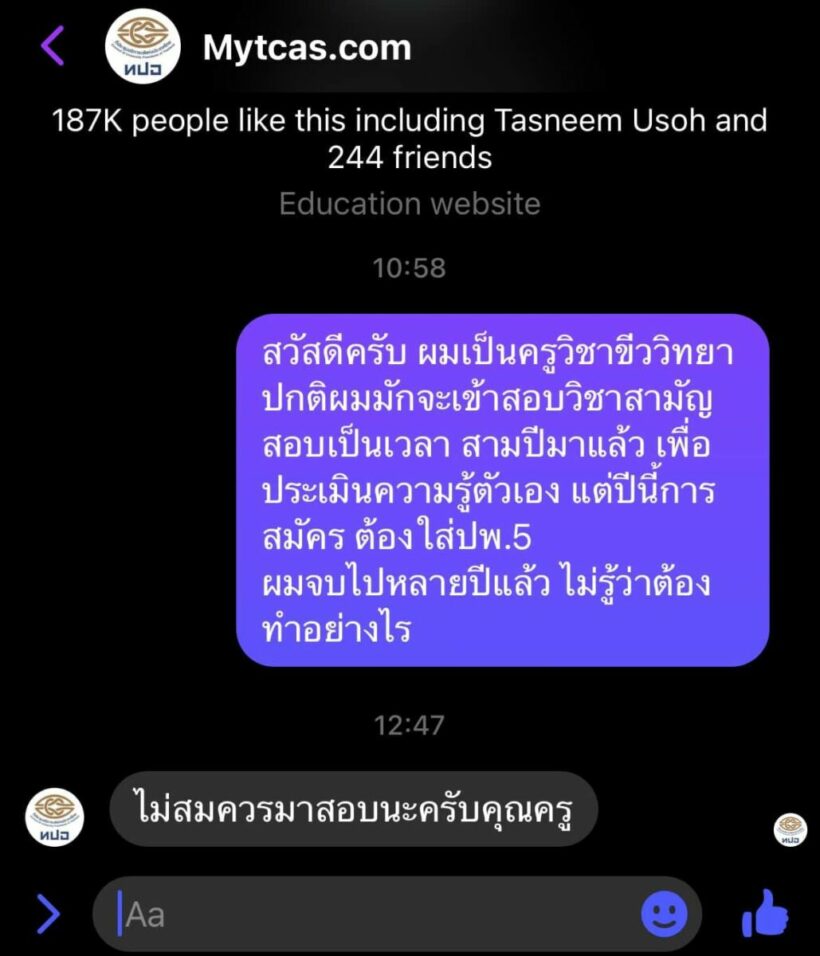This screenshot has height=956, width=820.
Task: Send a thumbs-up like
Action: (765, 914)
